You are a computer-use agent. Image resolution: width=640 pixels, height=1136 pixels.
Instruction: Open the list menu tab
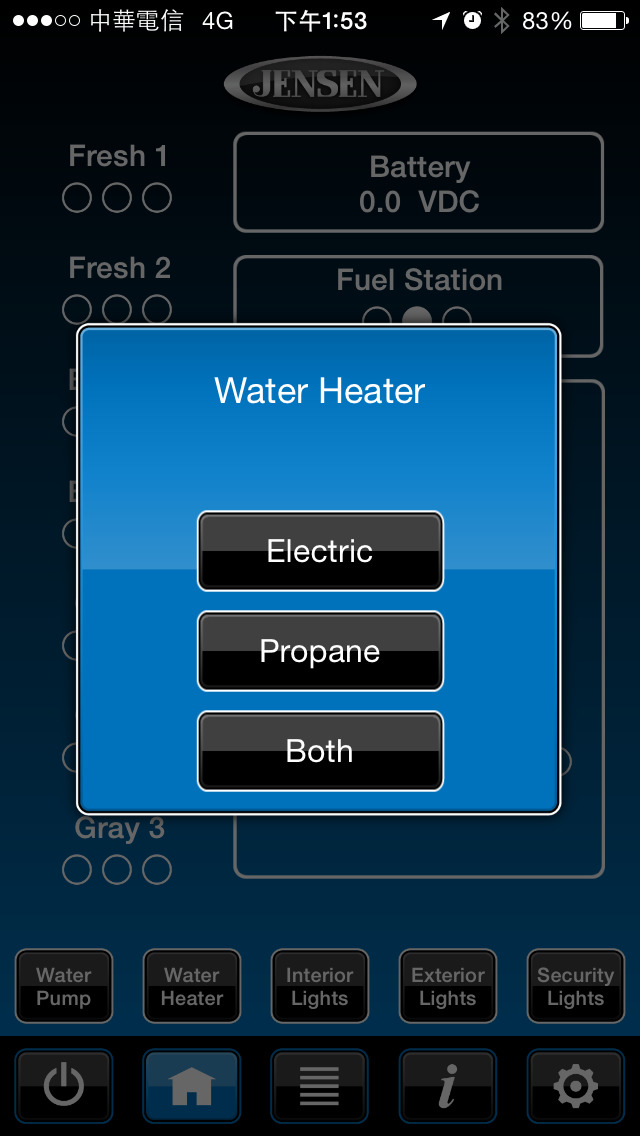(x=320, y=1086)
